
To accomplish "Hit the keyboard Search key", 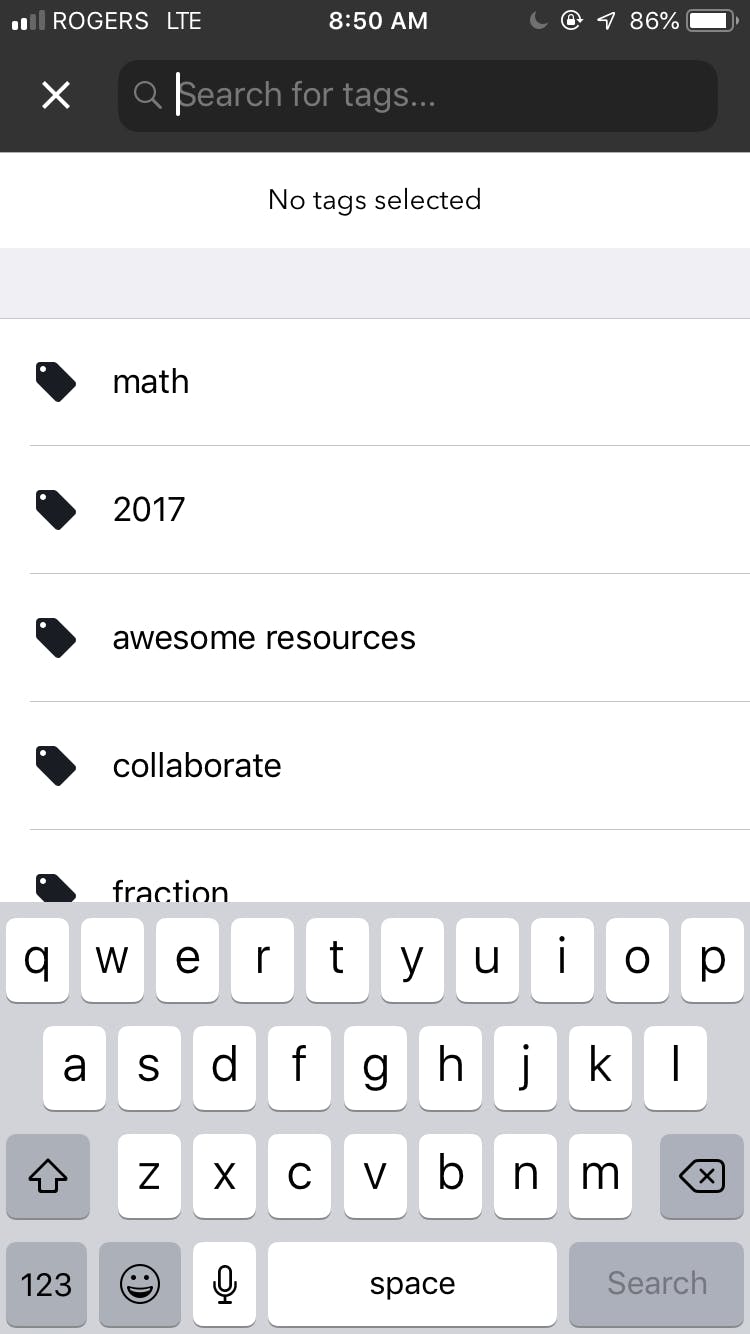I will point(657,1284).
